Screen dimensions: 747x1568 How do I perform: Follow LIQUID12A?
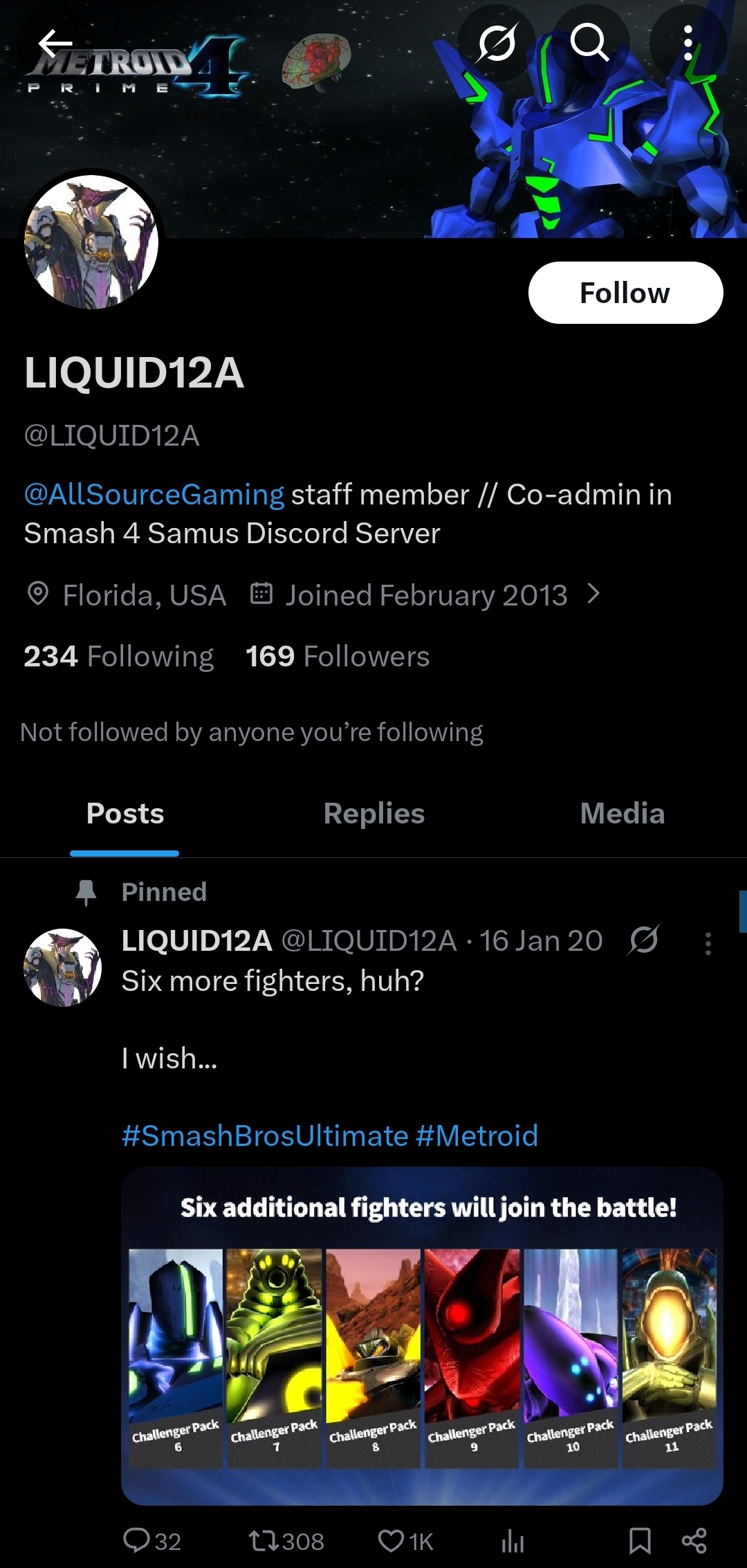point(625,293)
